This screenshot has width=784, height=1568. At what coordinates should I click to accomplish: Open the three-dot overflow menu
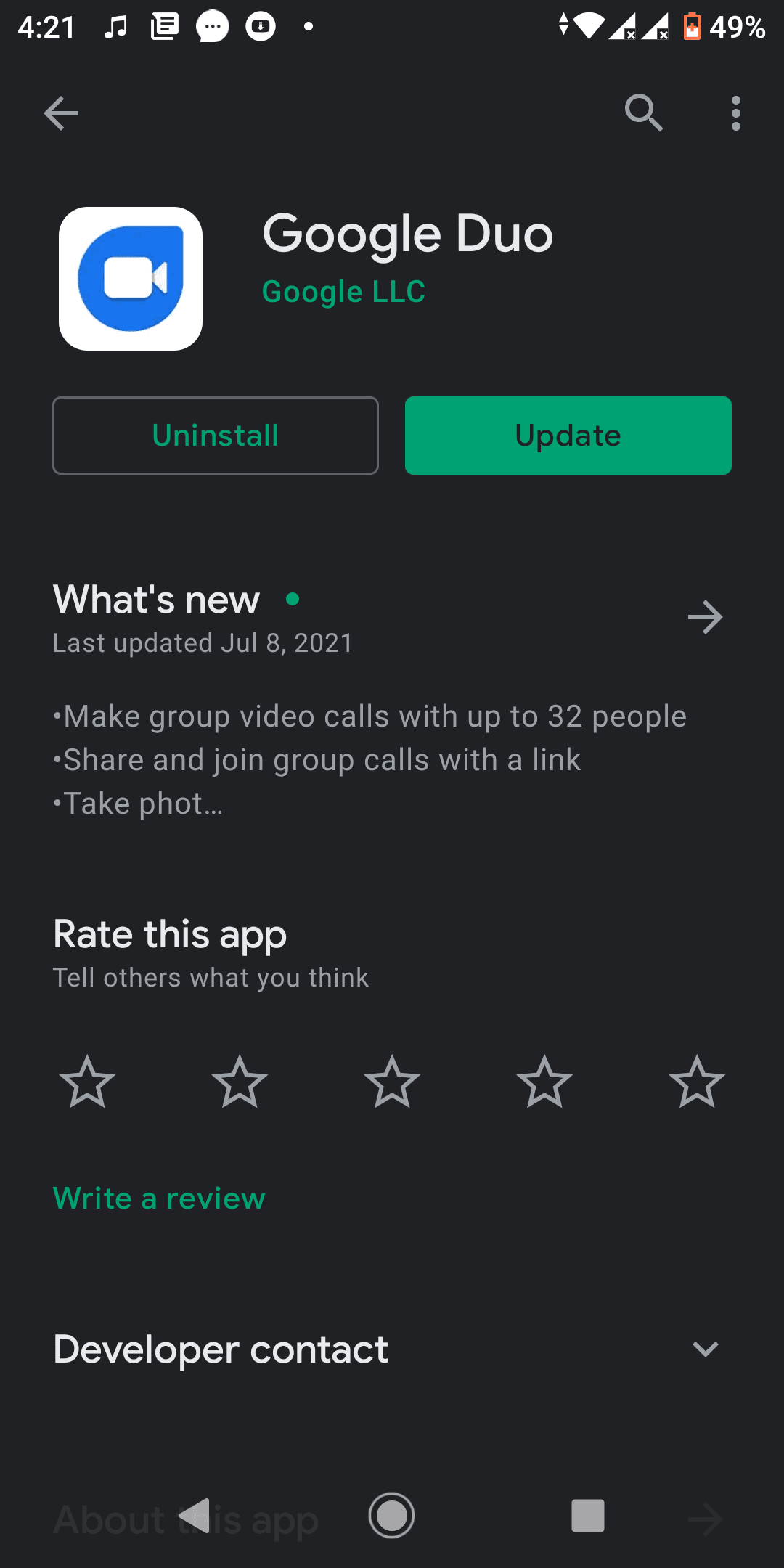[735, 113]
